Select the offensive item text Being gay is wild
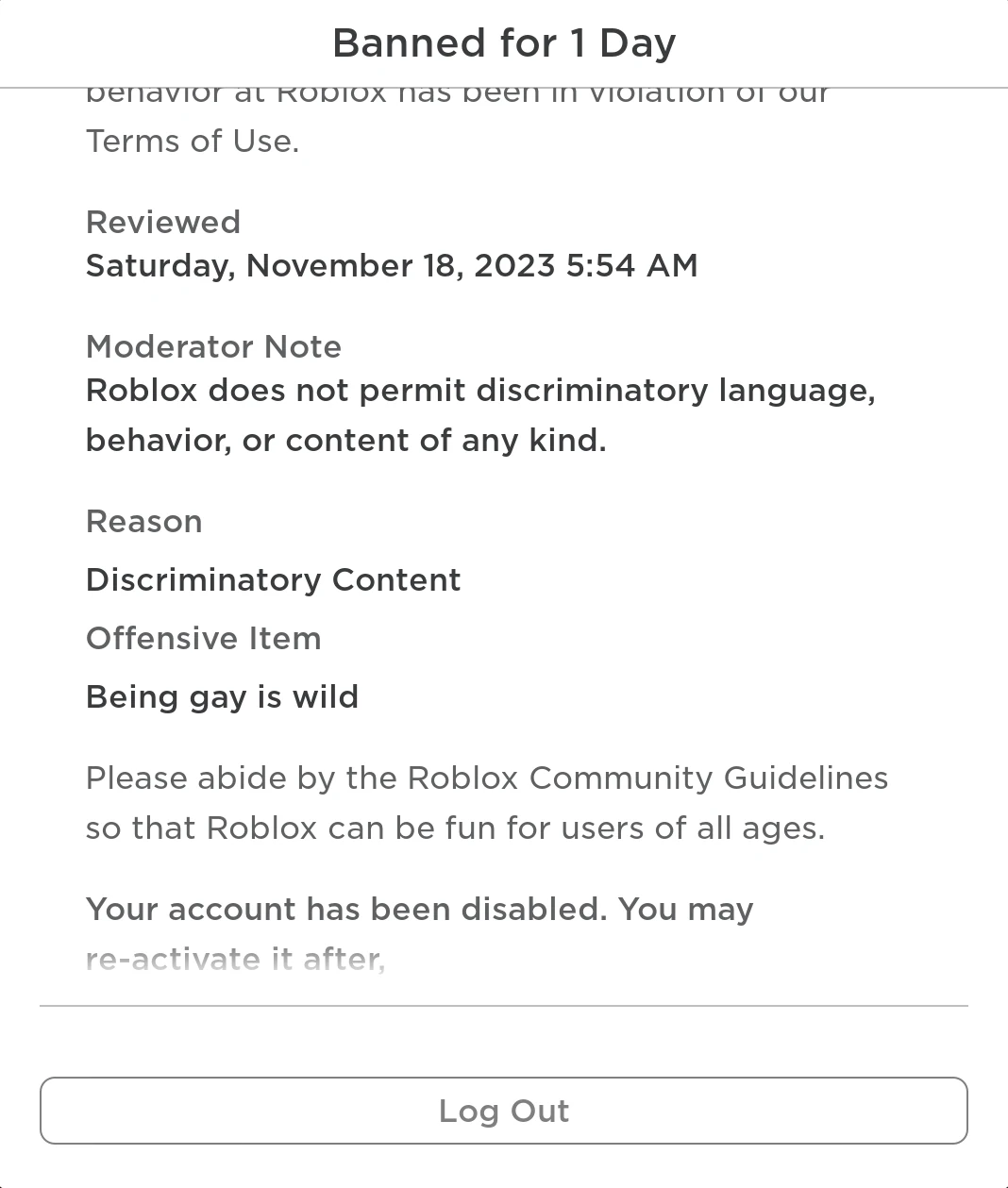This screenshot has width=1008, height=1188. [222, 697]
